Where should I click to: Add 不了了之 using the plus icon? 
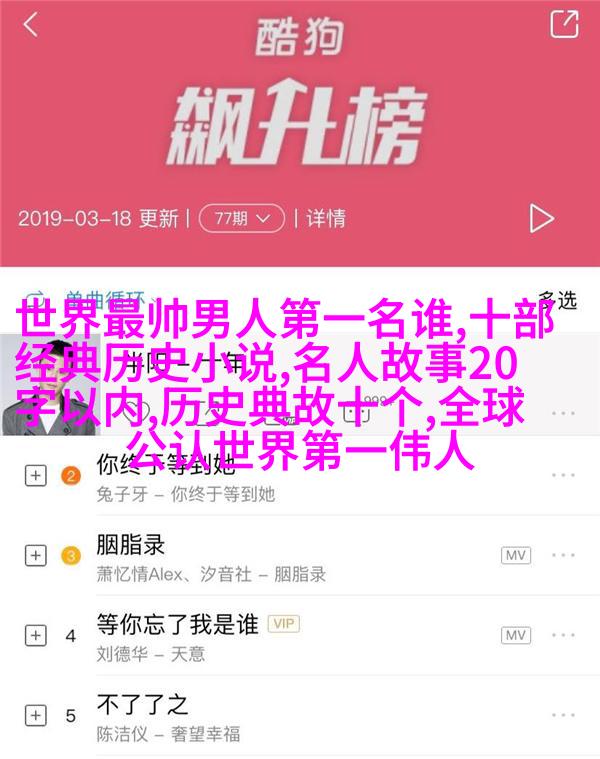point(35,715)
